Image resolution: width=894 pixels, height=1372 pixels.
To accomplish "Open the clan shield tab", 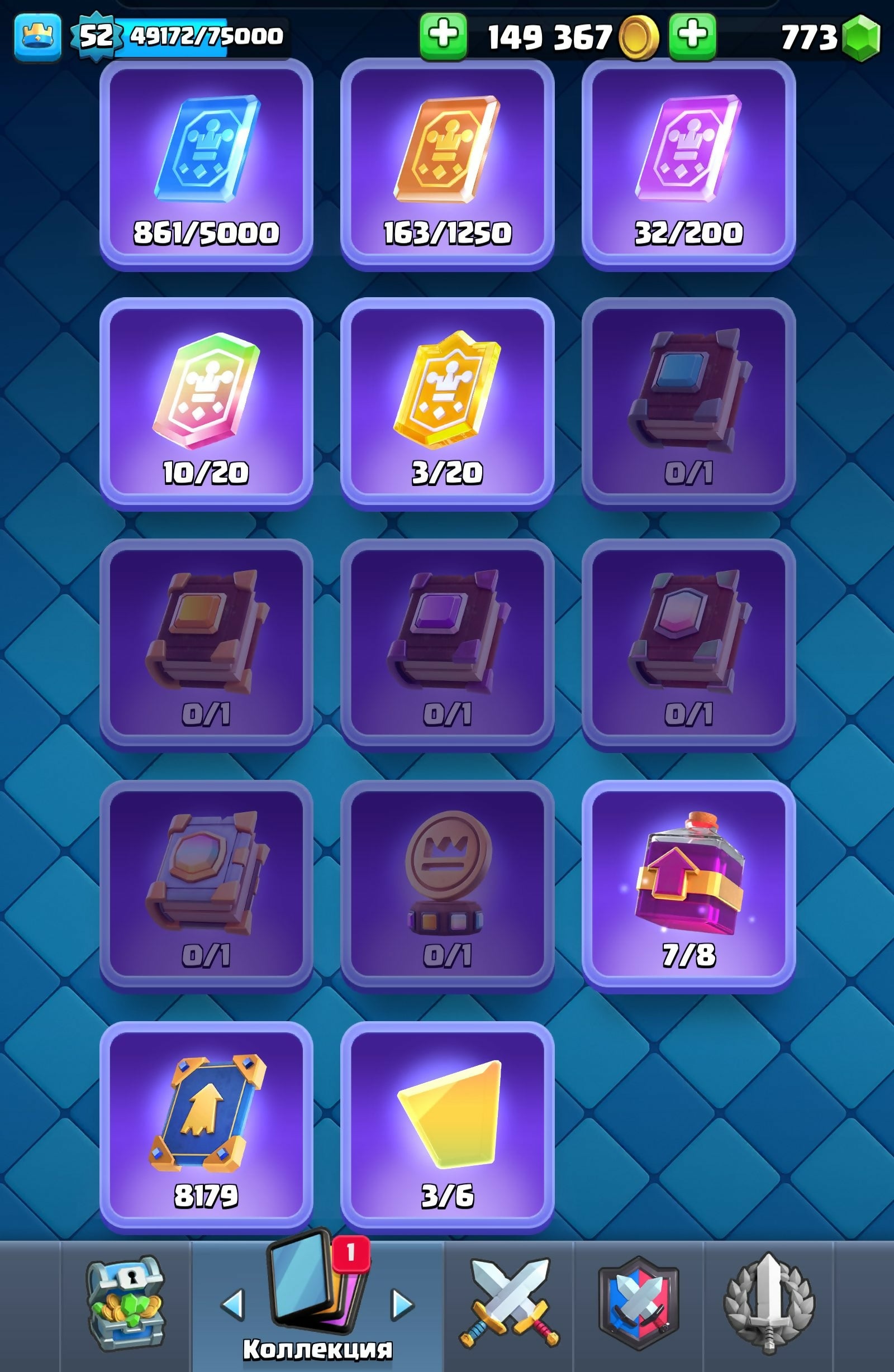I will click(x=638, y=1303).
